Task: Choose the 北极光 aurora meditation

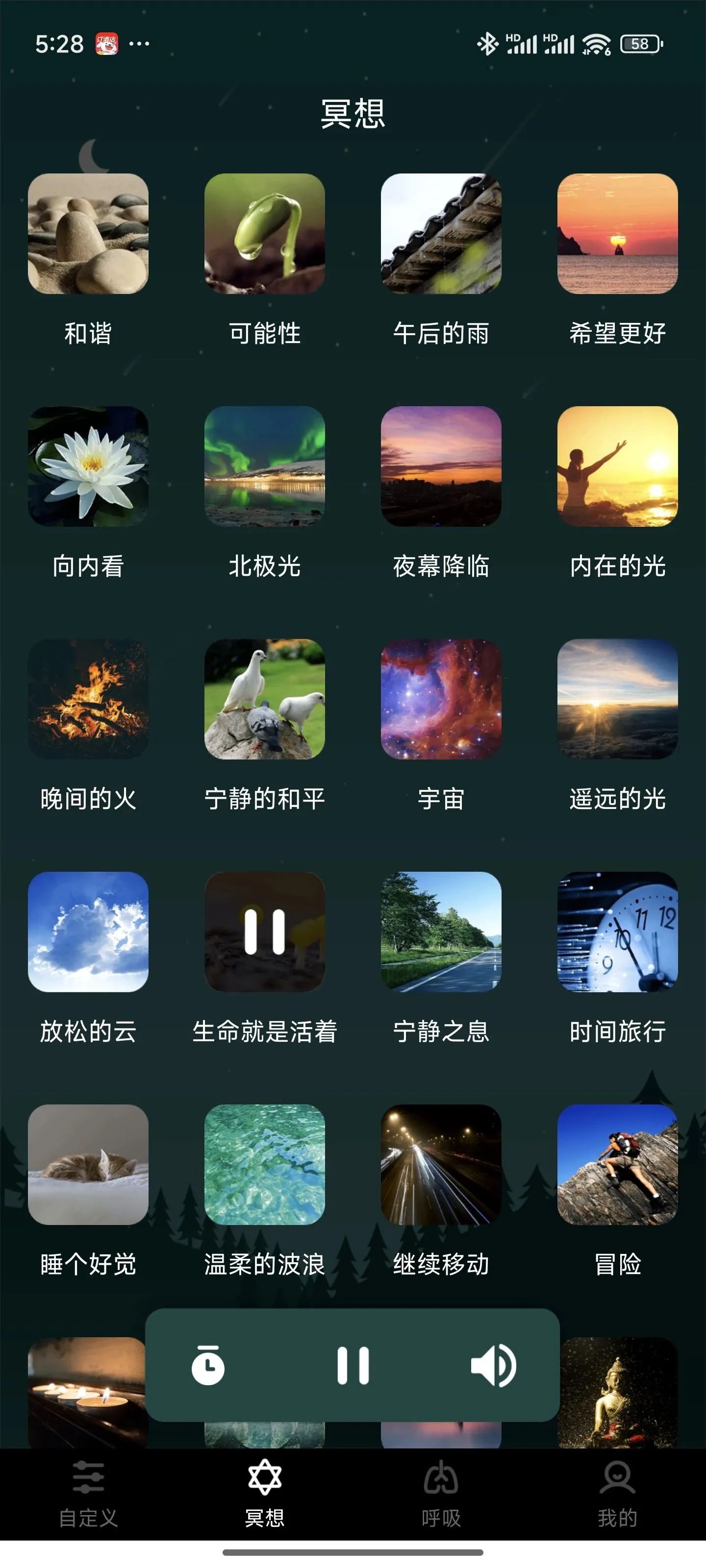Action: point(264,466)
